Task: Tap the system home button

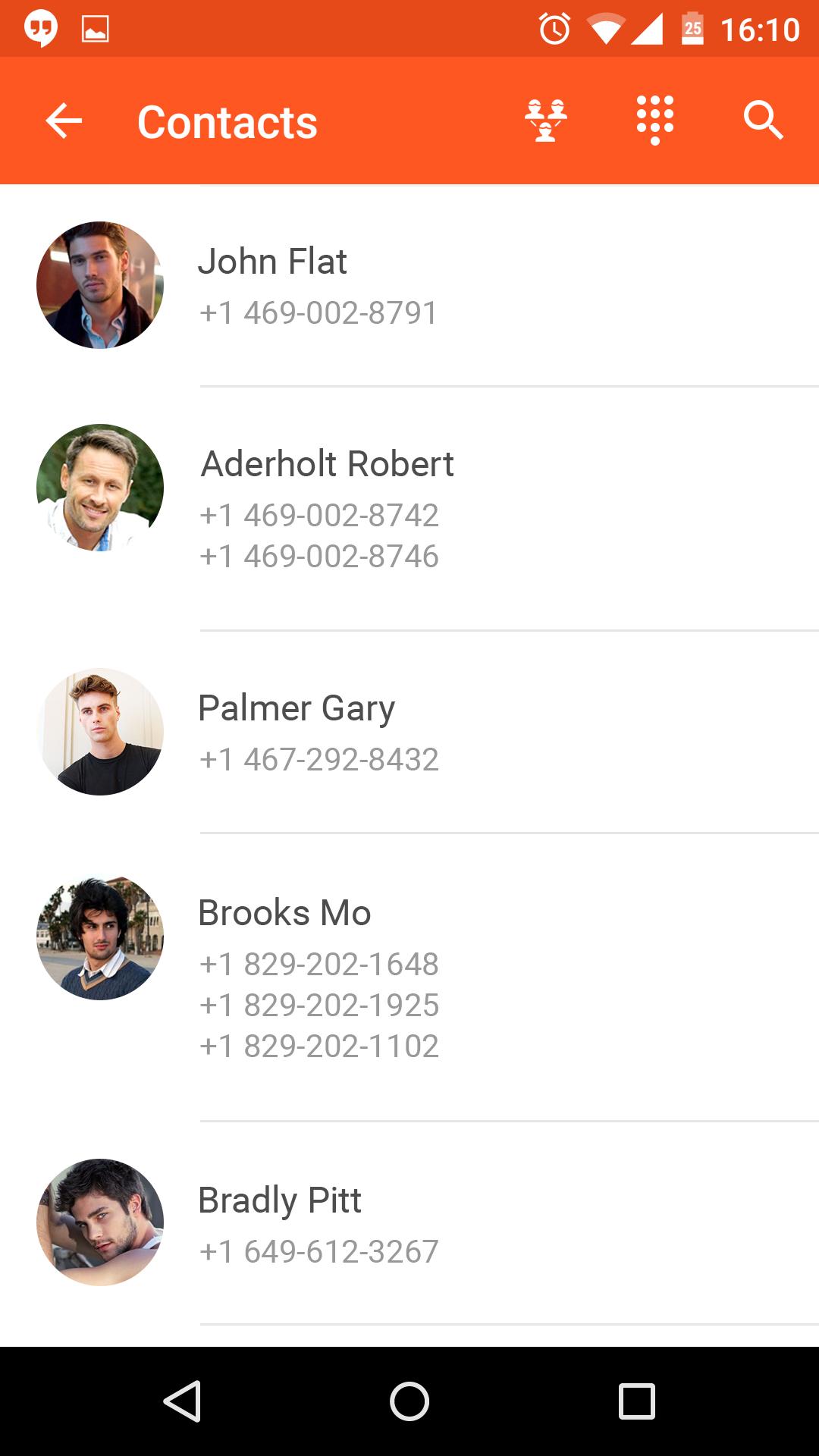Action: pos(409,1401)
